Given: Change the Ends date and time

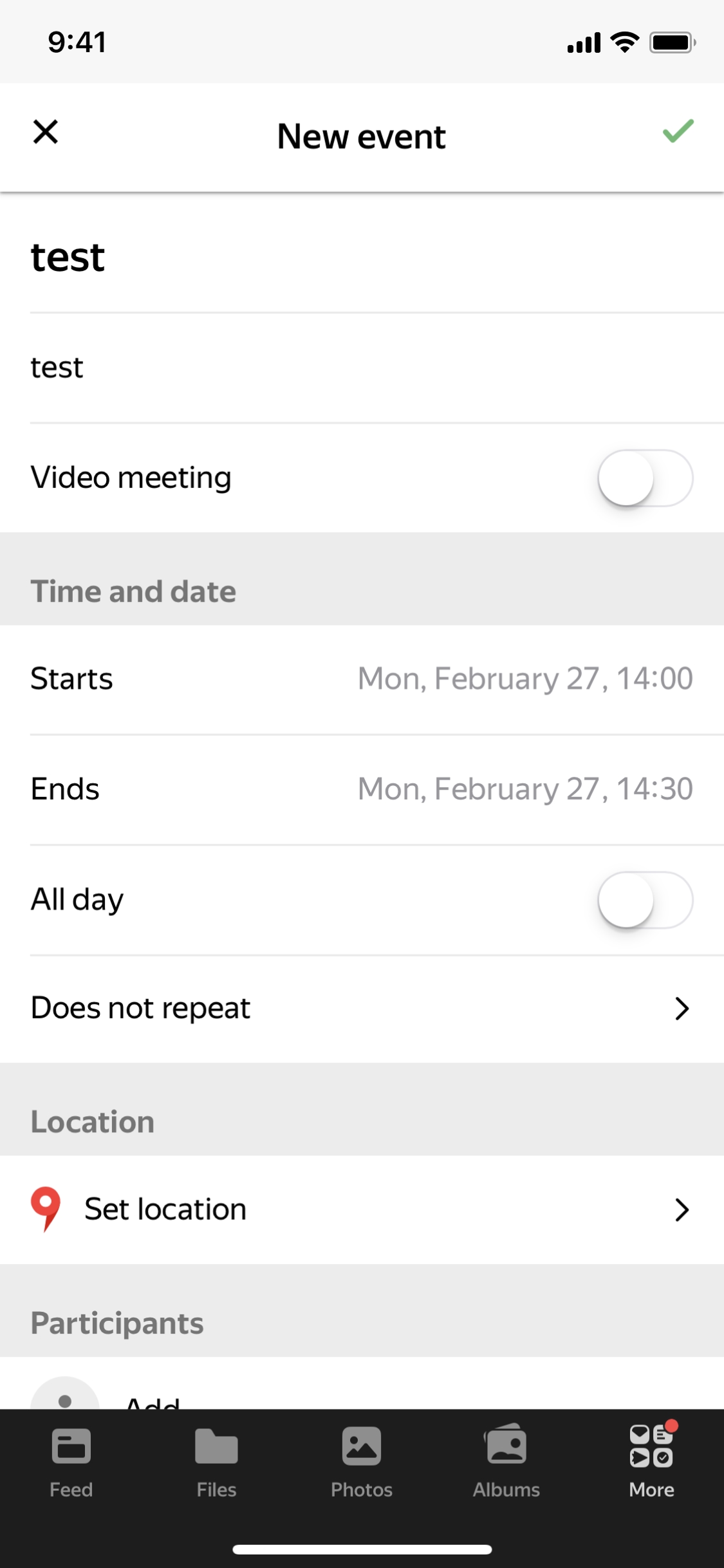Looking at the screenshot, I should click(524, 789).
